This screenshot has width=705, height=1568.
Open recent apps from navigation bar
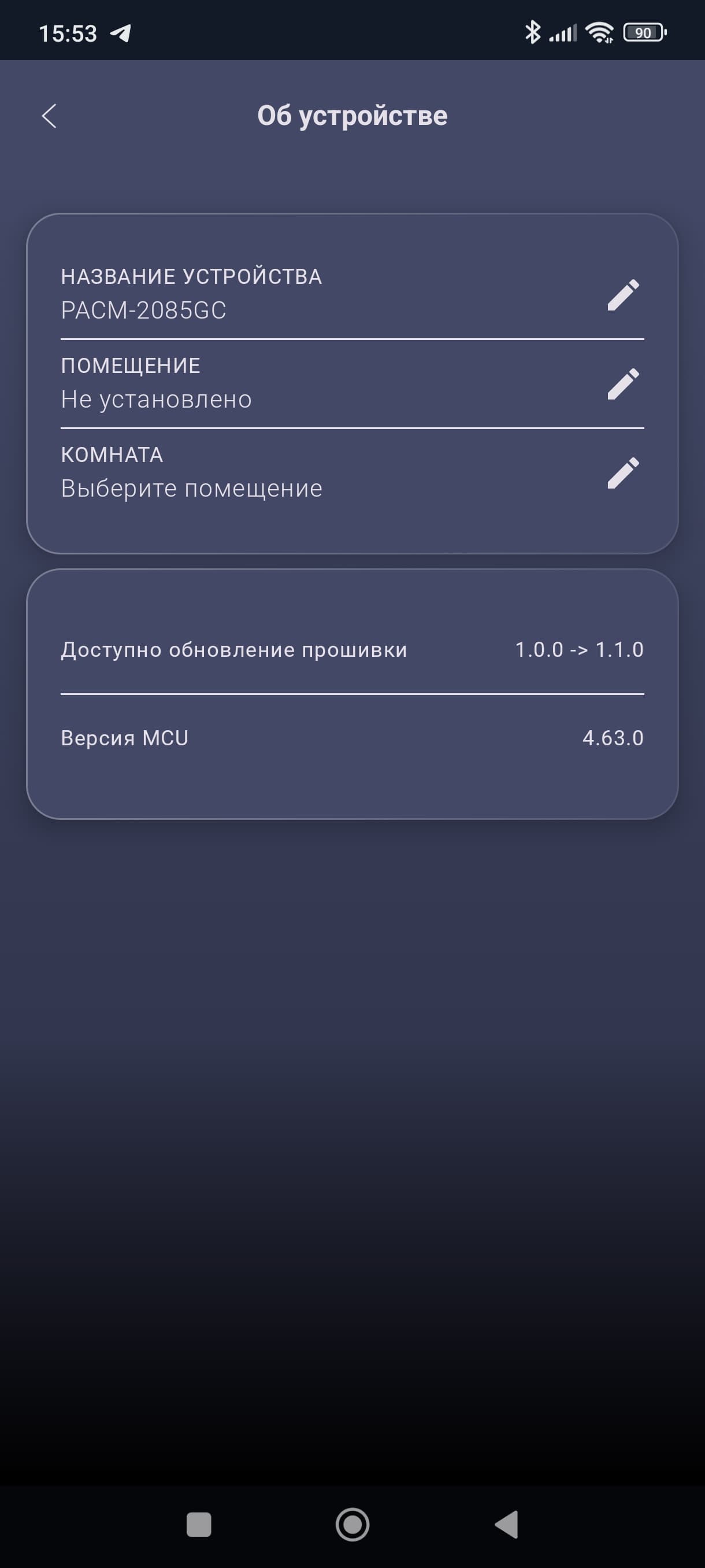(x=199, y=1524)
